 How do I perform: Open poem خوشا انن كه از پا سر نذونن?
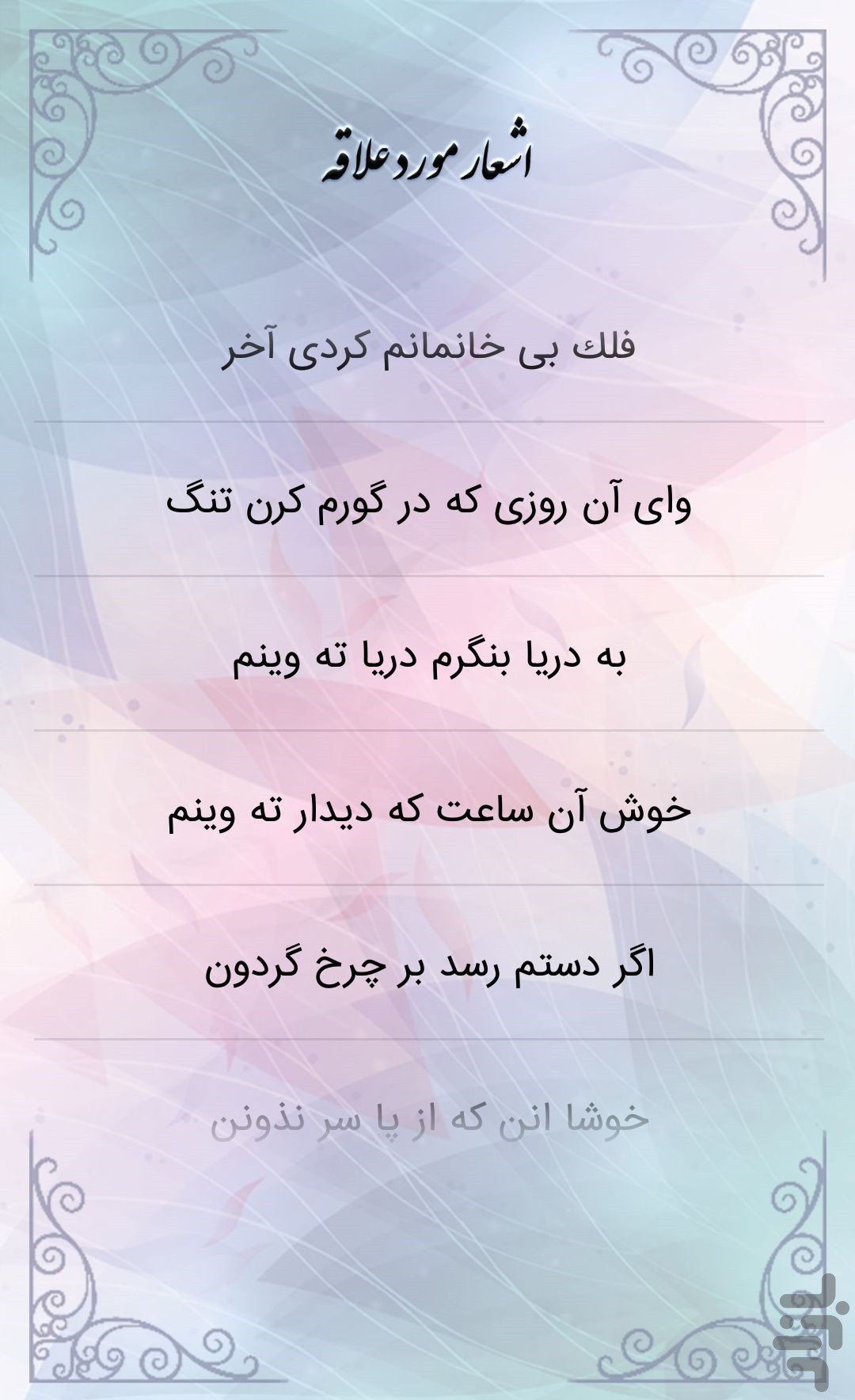(x=427, y=1118)
